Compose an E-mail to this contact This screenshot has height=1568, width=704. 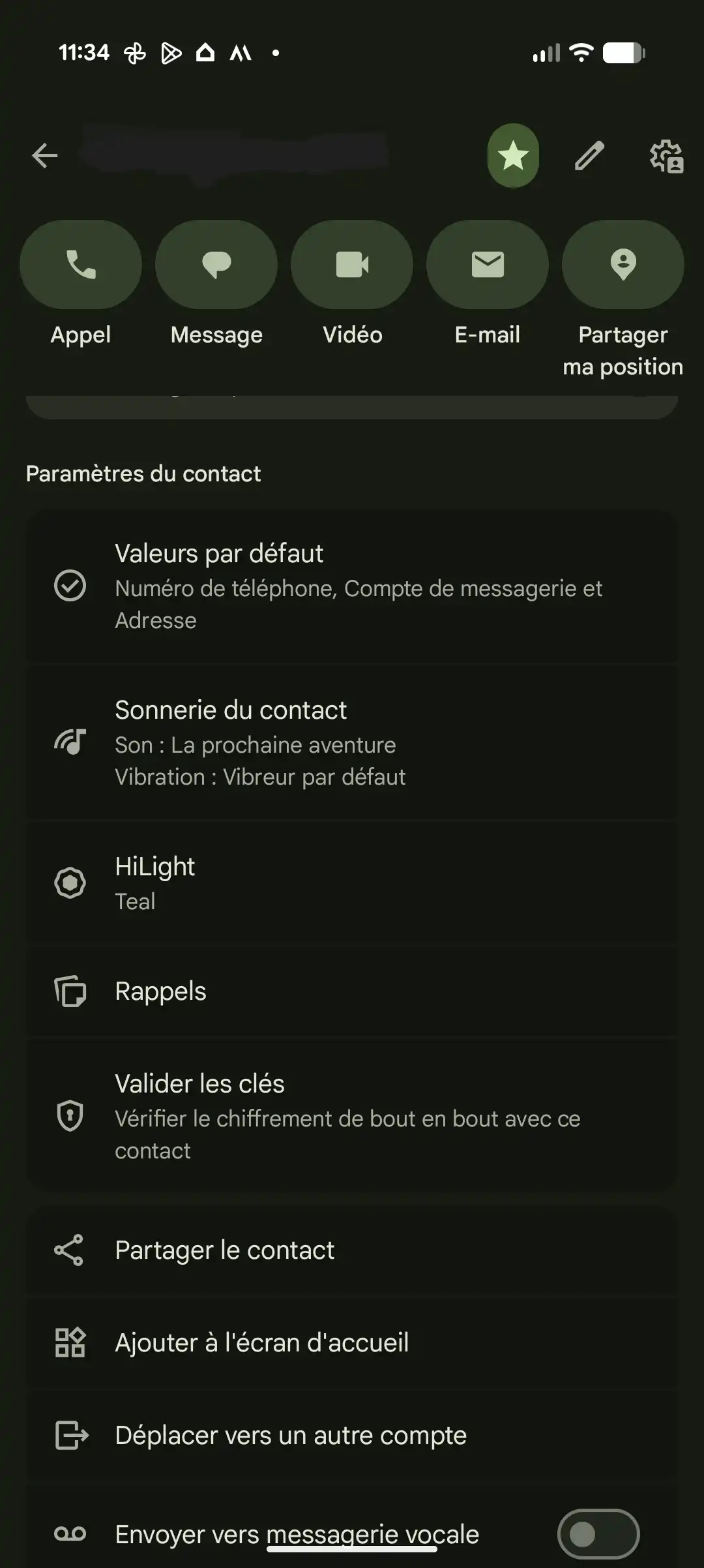click(488, 264)
